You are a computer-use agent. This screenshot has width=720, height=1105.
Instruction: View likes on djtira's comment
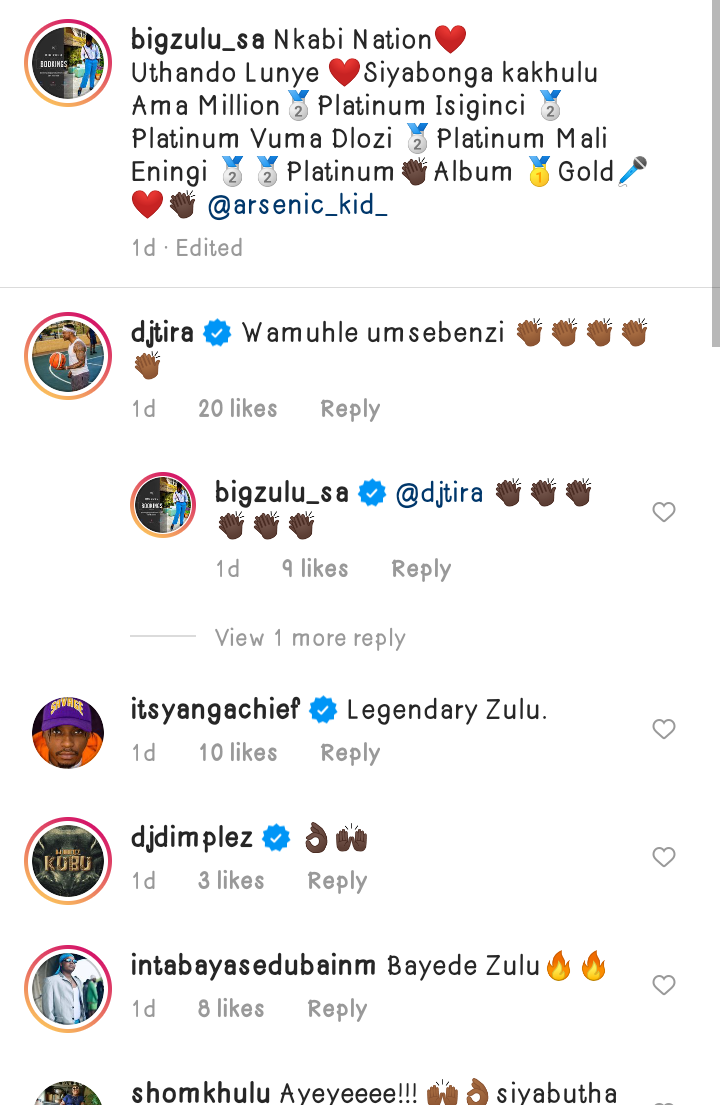coord(237,408)
